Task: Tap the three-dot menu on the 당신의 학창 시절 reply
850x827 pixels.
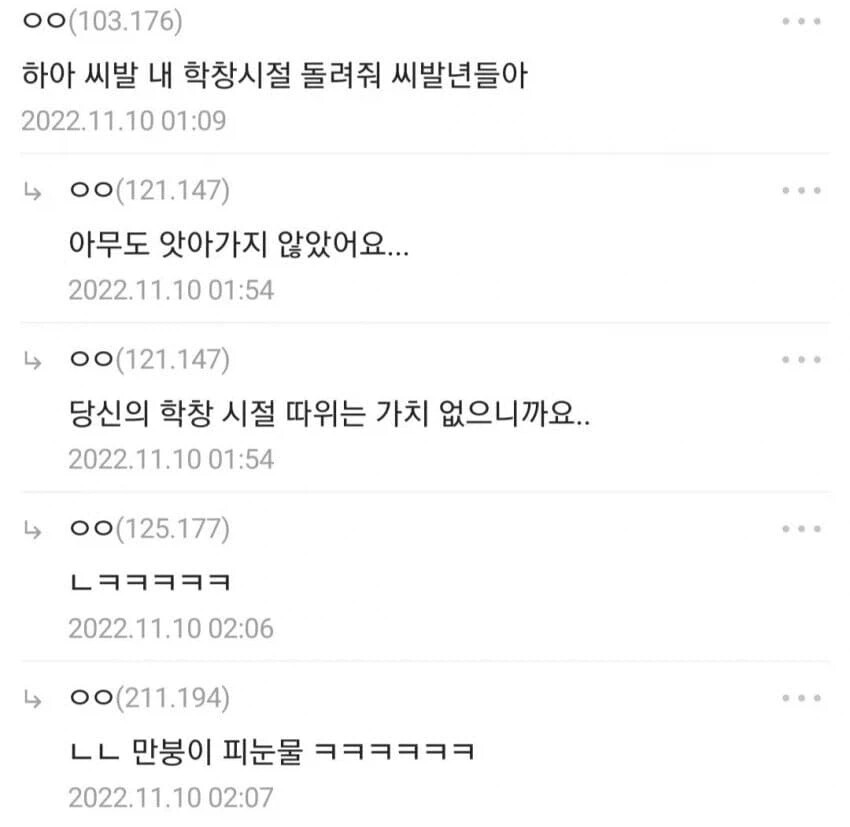Action: (801, 360)
